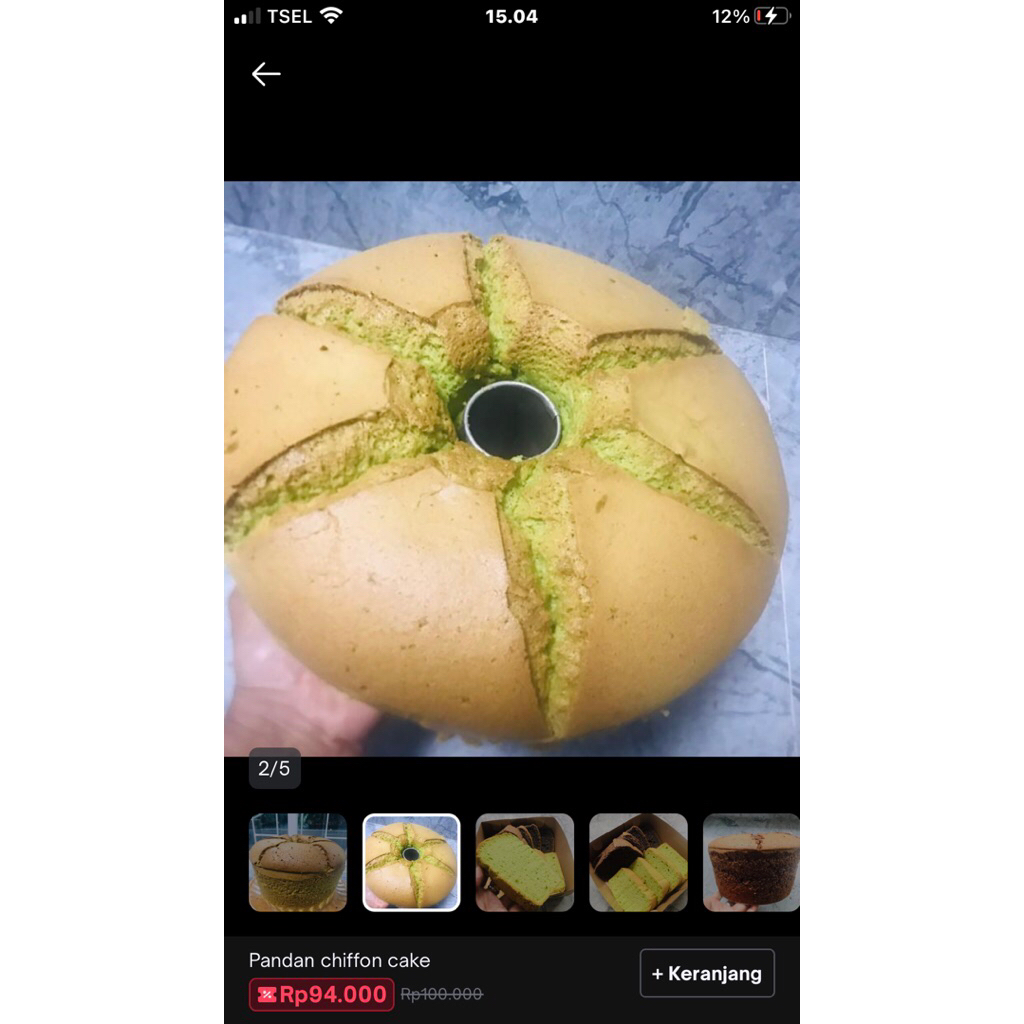Add Pandan chiffon cake to Keranjang
This screenshot has width=1024, height=1024.
(x=707, y=973)
